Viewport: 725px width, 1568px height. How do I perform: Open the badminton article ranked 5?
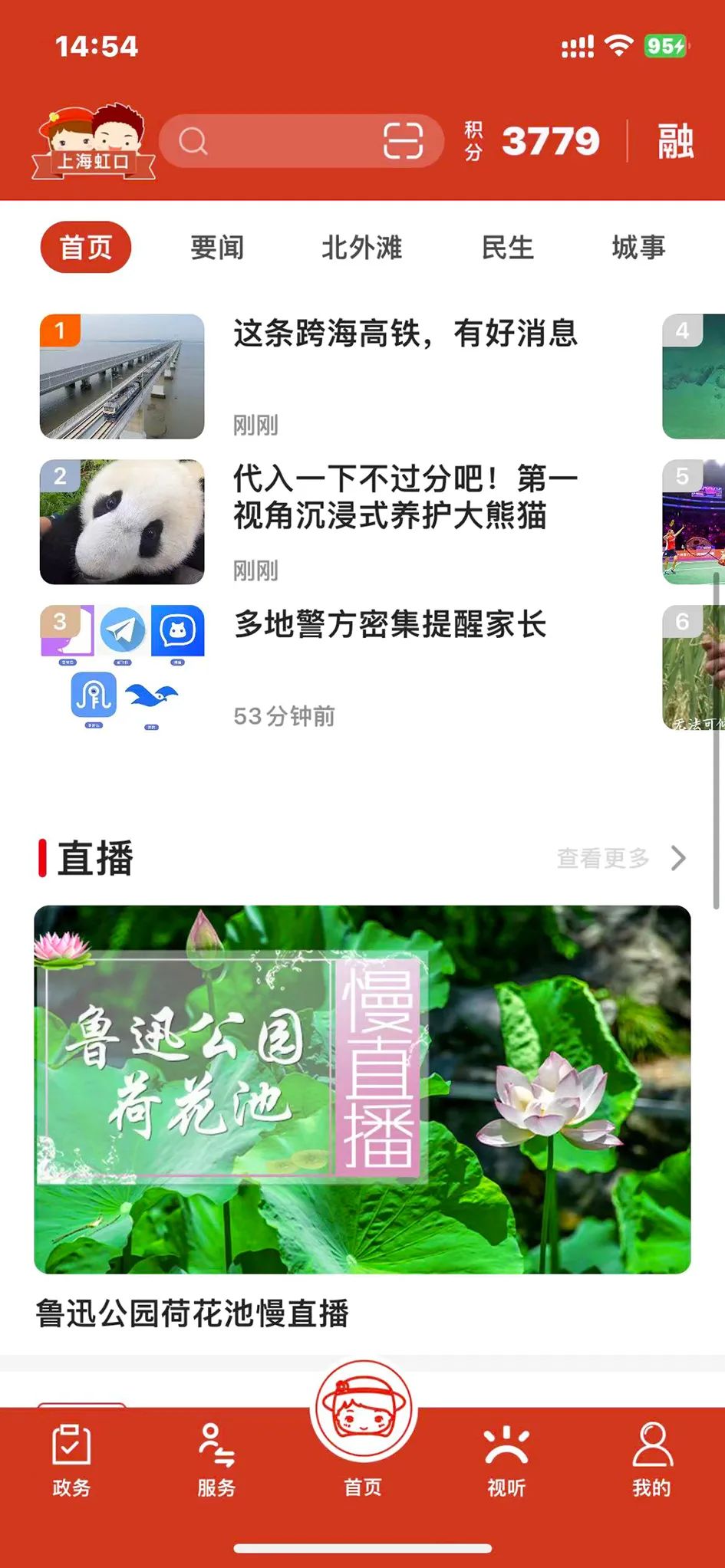[694, 522]
